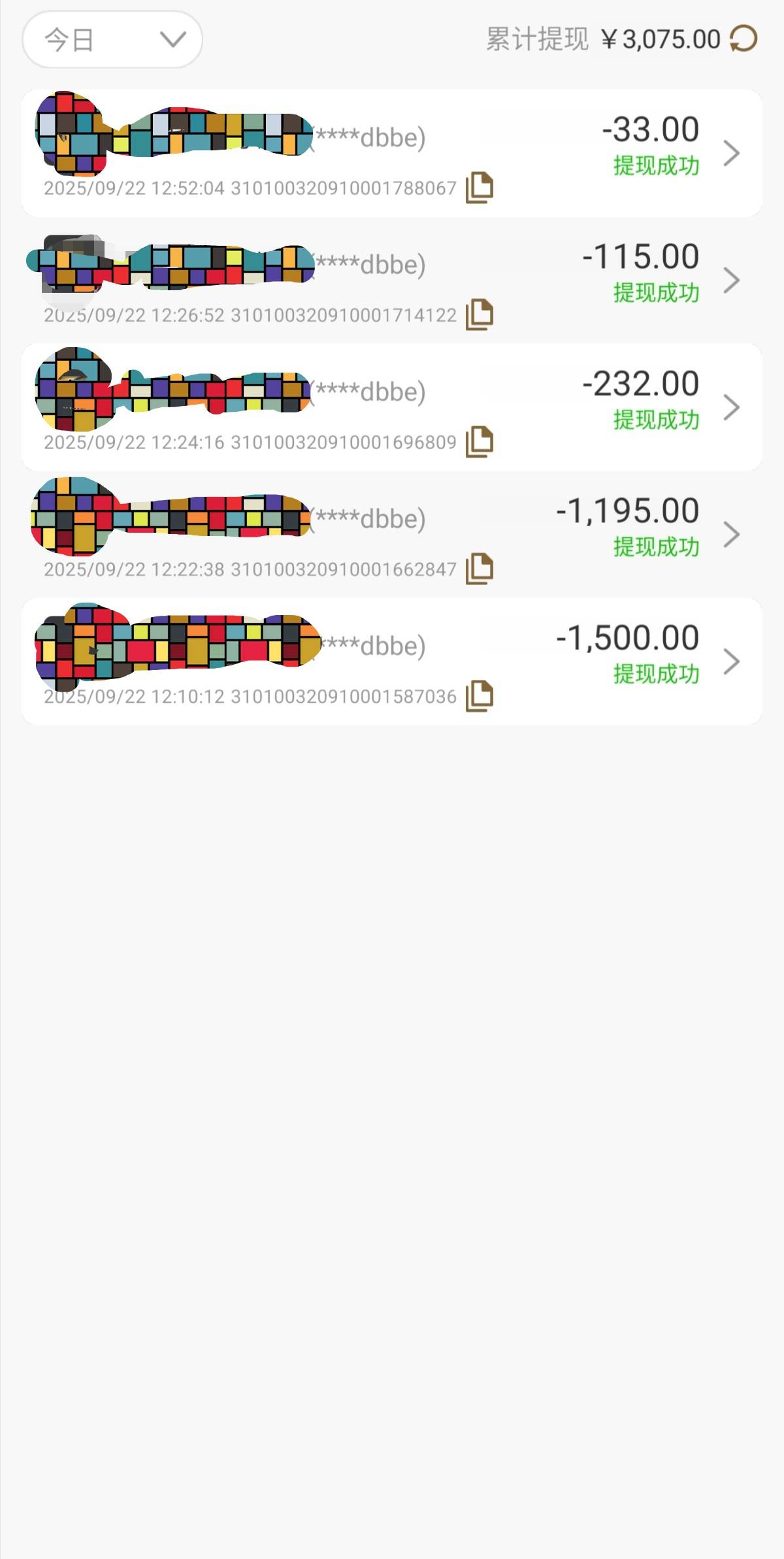Viewport: 784px width, 1559px height.
Task: Copy order number ending in 1788067
Action: (x=480, y=188)
